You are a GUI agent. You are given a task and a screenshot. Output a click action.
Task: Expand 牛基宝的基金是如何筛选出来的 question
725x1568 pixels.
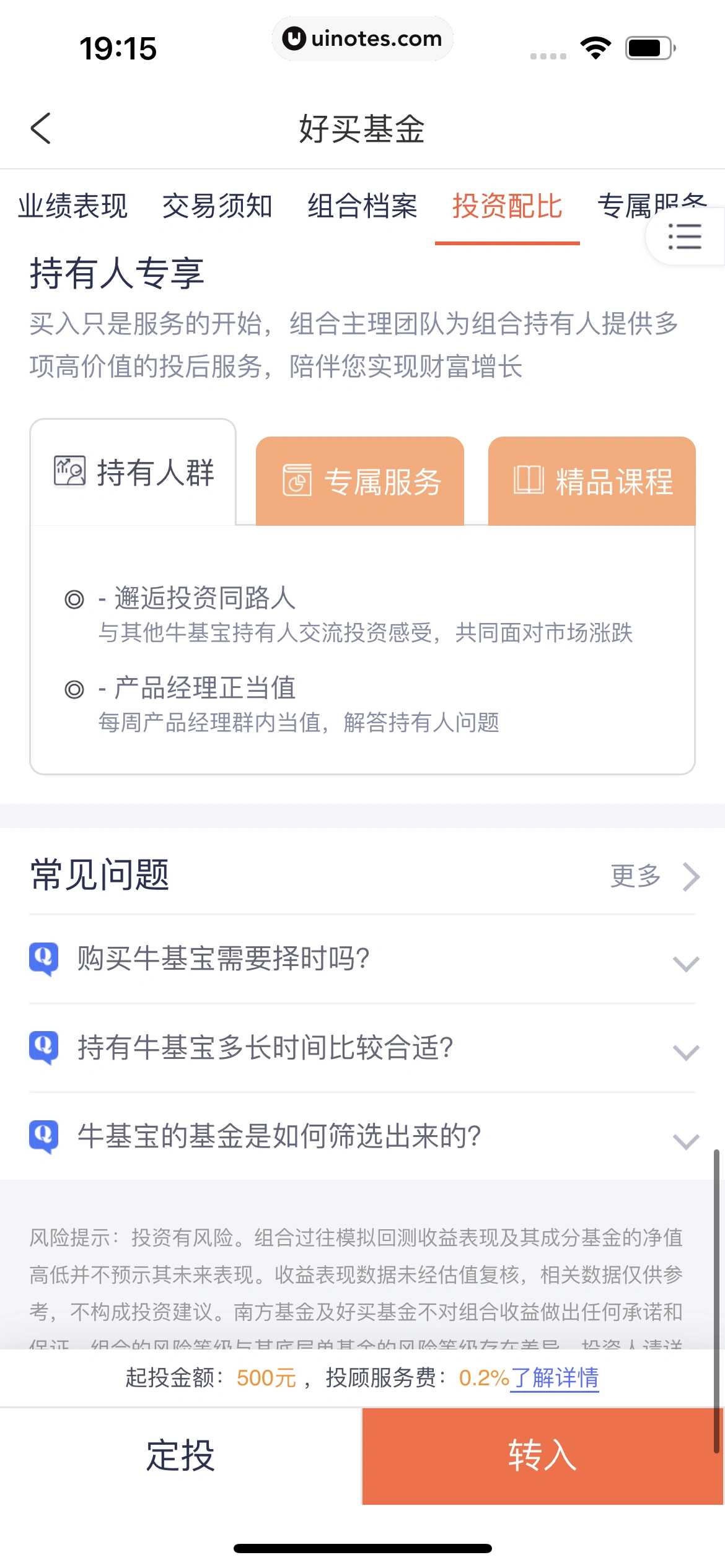tap(362, 1136)
